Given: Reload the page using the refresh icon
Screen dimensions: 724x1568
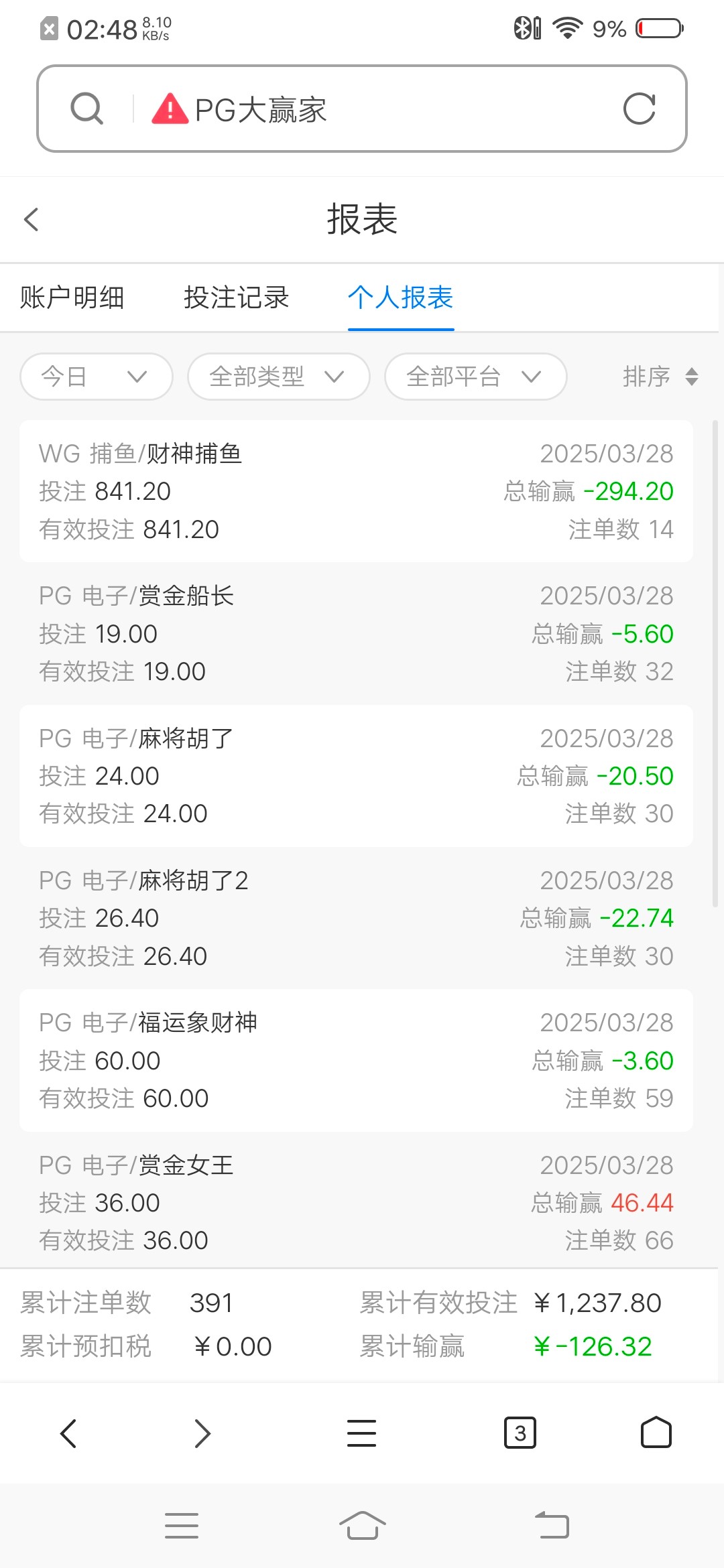Looking at the screenshot, I should click(640, 108).
